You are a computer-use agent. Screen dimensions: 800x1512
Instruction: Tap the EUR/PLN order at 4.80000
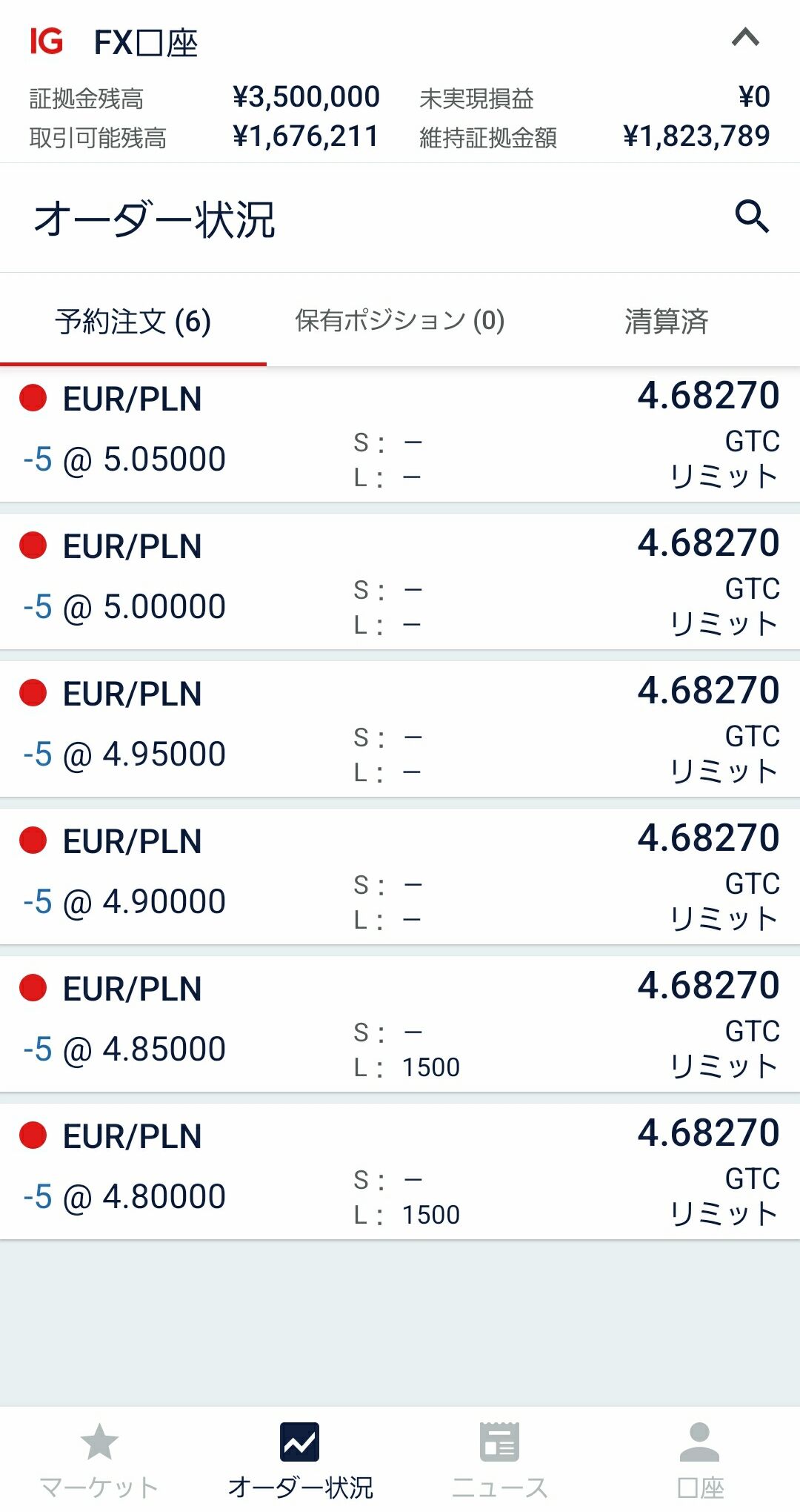pyautogui.click(x=400, y=1173)
